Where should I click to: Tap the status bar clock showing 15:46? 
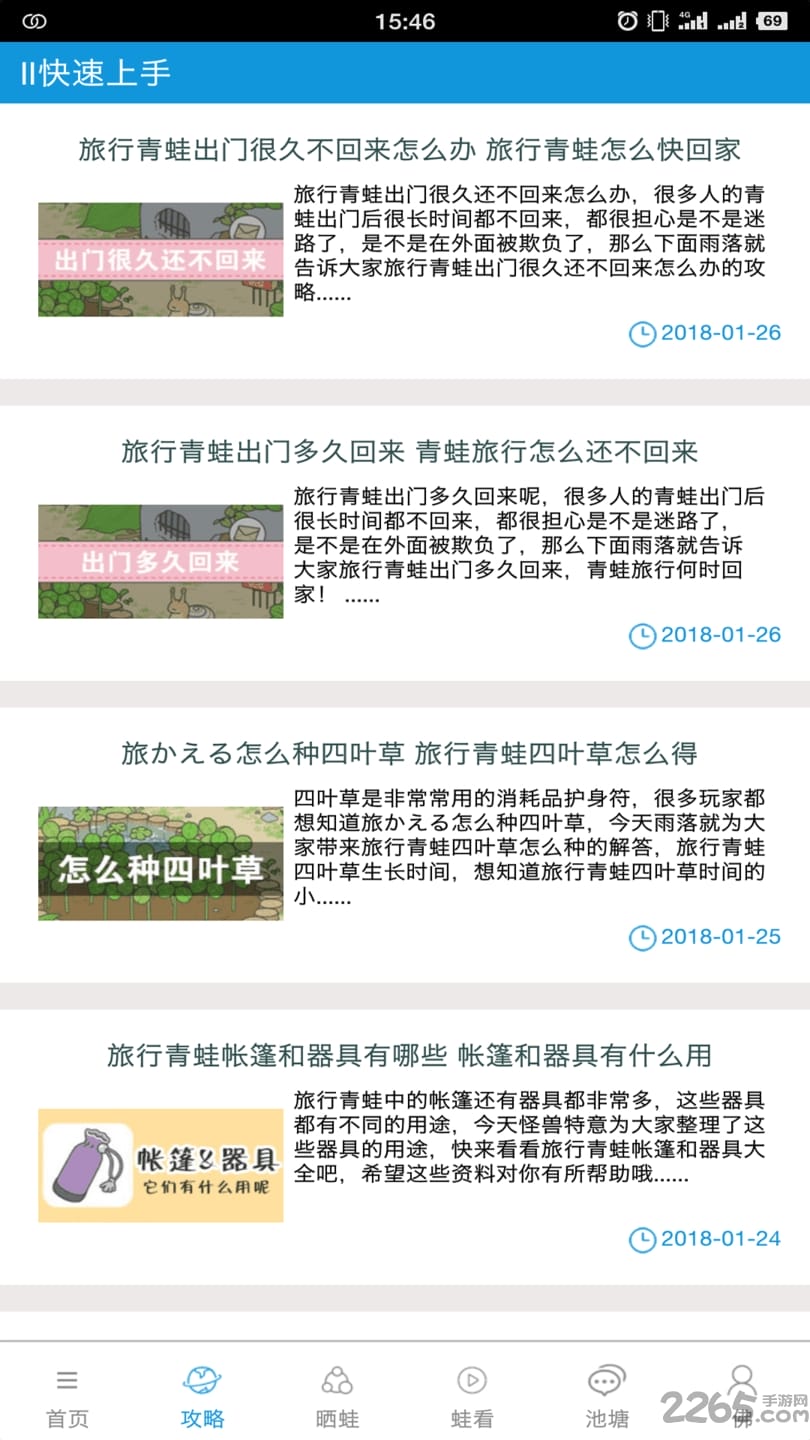tap(405, 19)
